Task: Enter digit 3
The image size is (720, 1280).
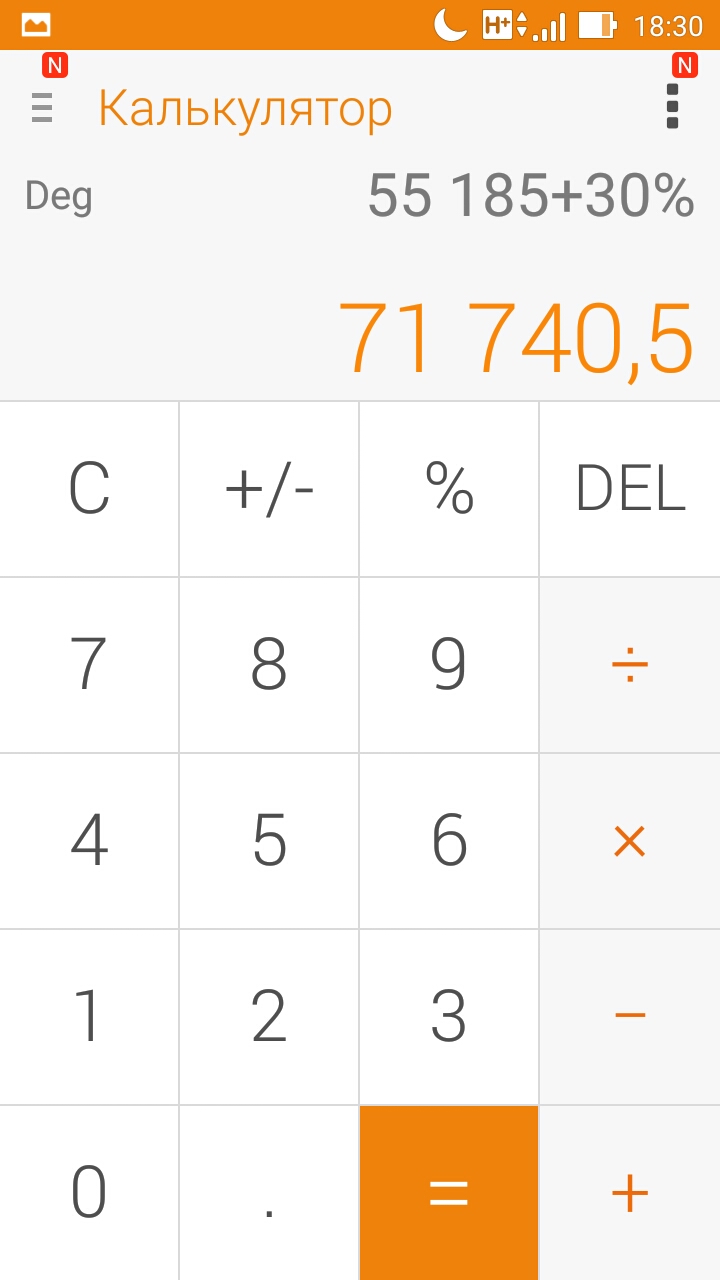Action: 449,1017
